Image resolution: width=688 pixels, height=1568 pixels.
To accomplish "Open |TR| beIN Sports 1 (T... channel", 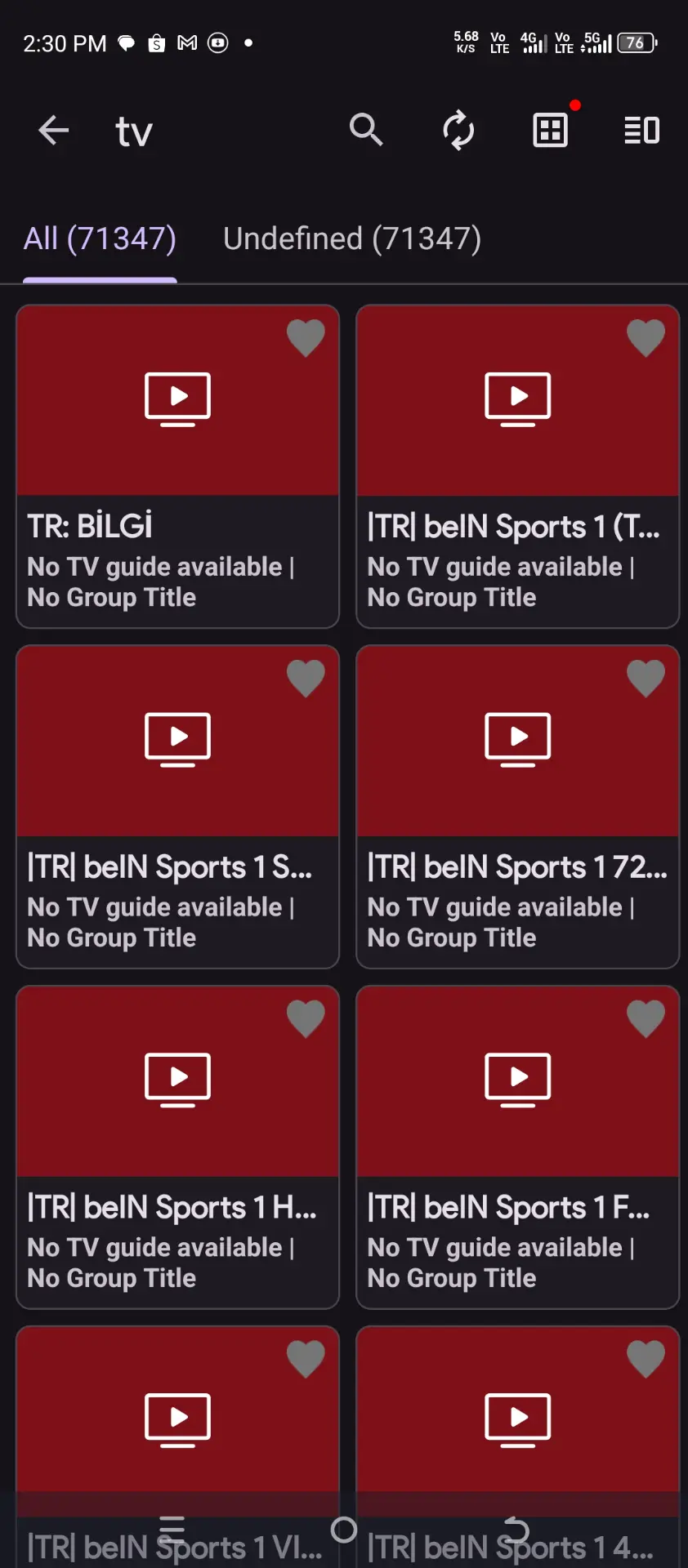I will 517,466.
